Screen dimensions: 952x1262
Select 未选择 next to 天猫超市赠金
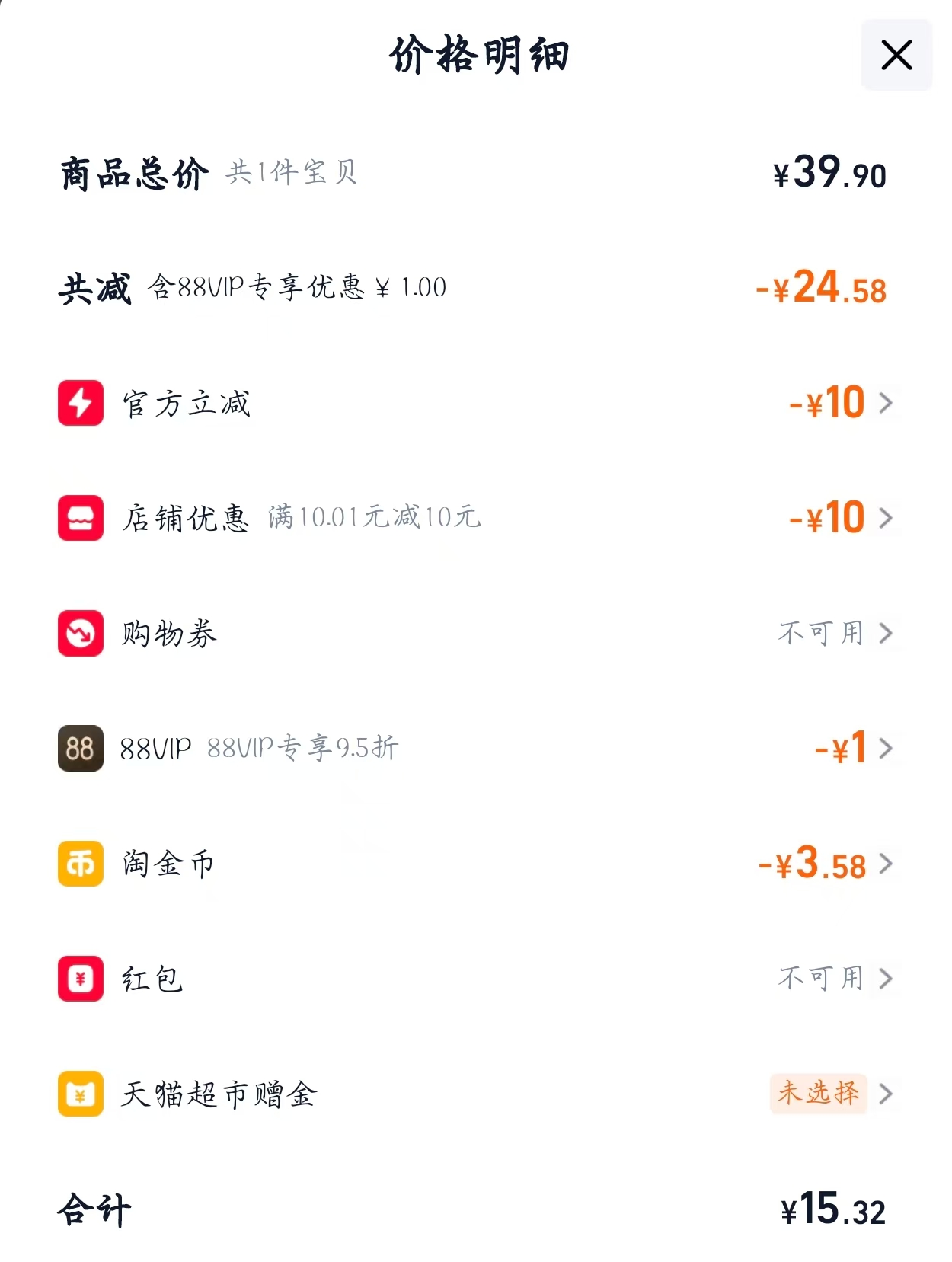[819, 1093]
